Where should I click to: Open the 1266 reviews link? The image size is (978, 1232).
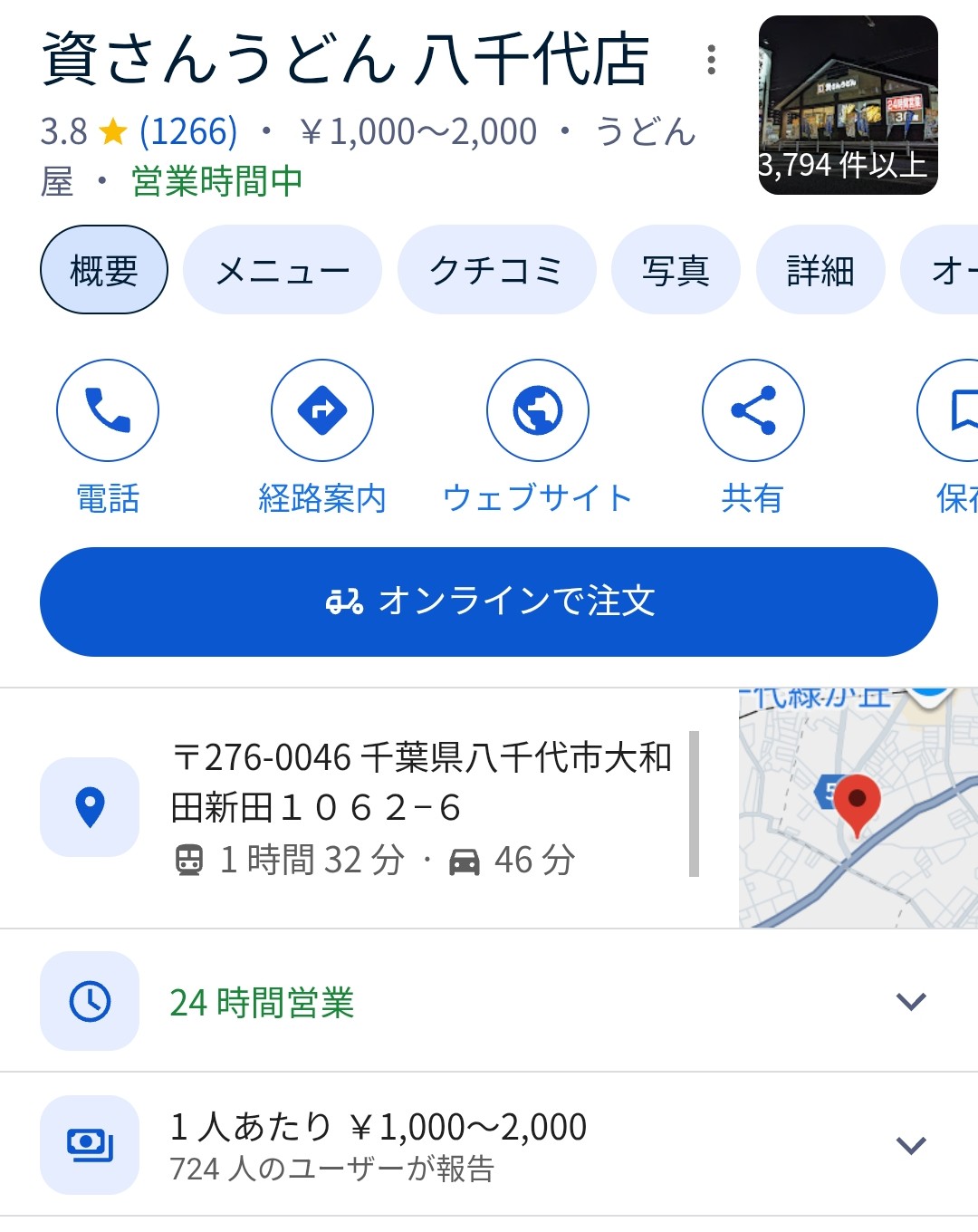(x=188, y=132)
